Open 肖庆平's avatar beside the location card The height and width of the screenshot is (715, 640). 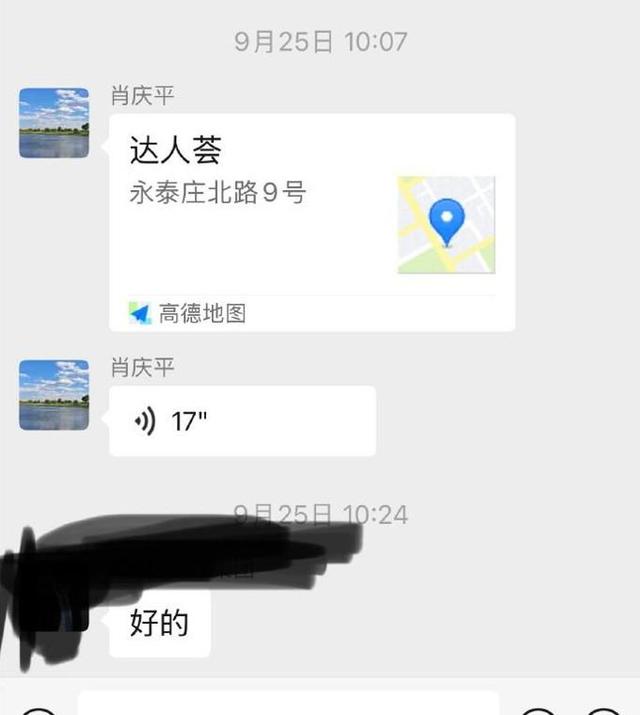(x=54, y=123)
